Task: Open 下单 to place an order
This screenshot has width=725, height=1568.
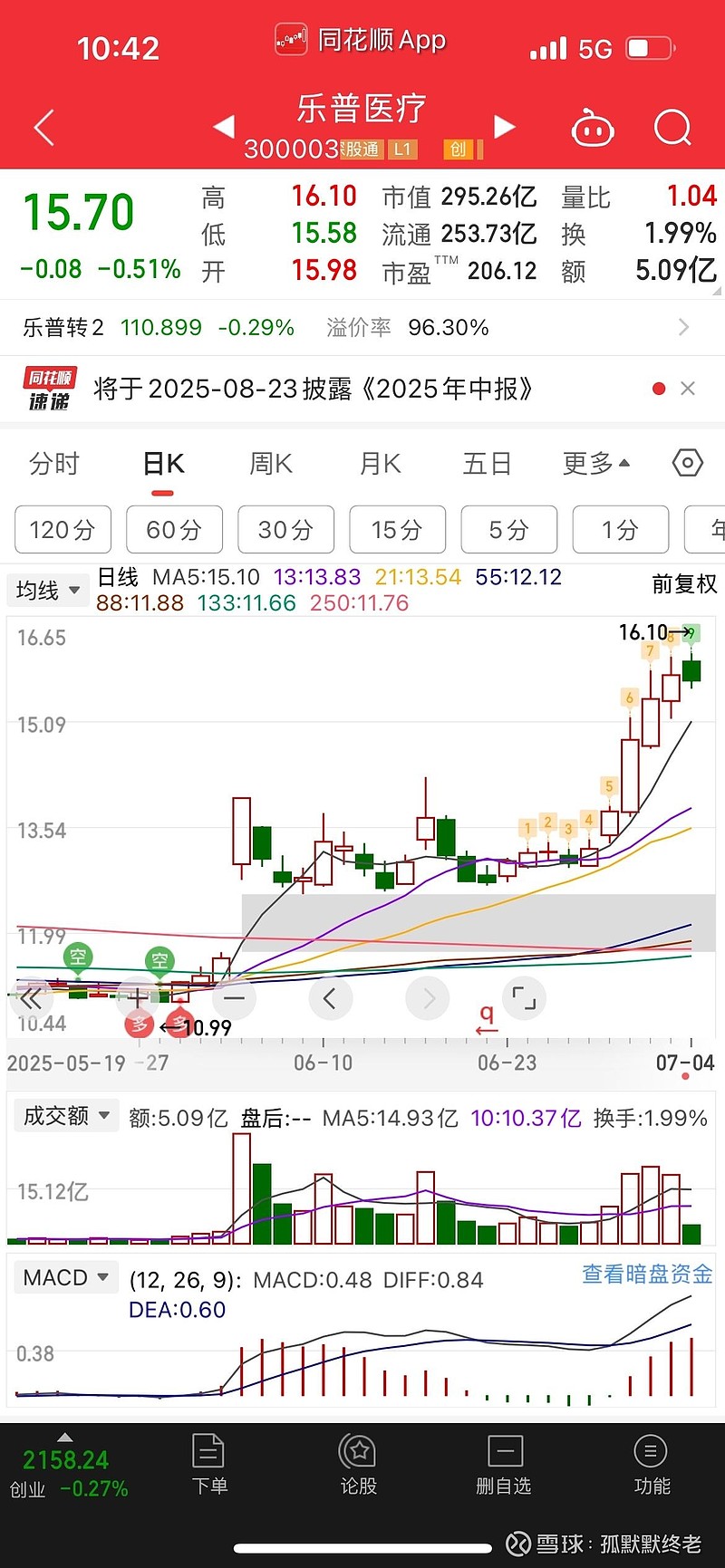Action: pos(209,1464)
